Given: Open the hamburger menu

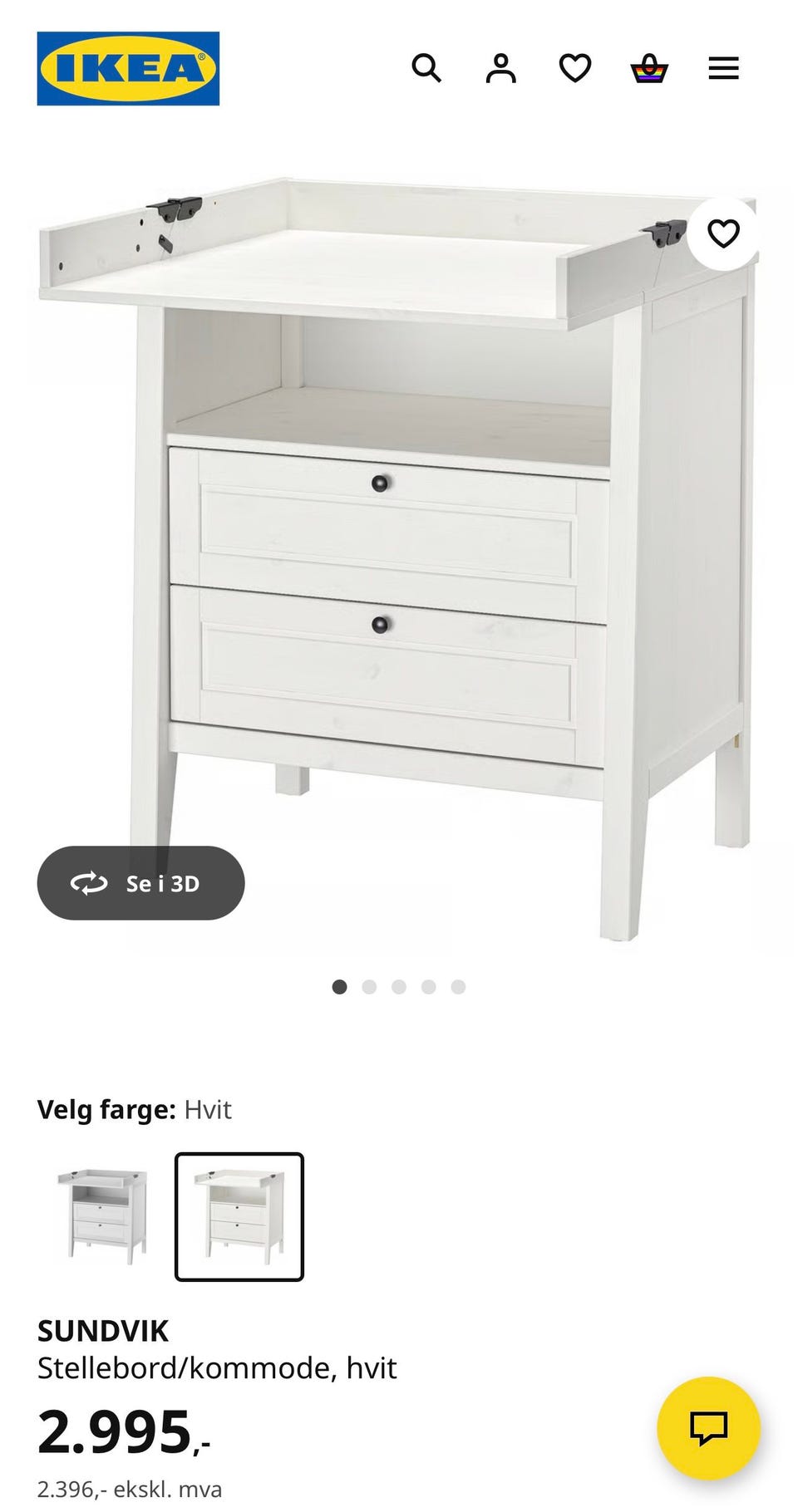Looking at the screenshot, I should pos(723,68).
